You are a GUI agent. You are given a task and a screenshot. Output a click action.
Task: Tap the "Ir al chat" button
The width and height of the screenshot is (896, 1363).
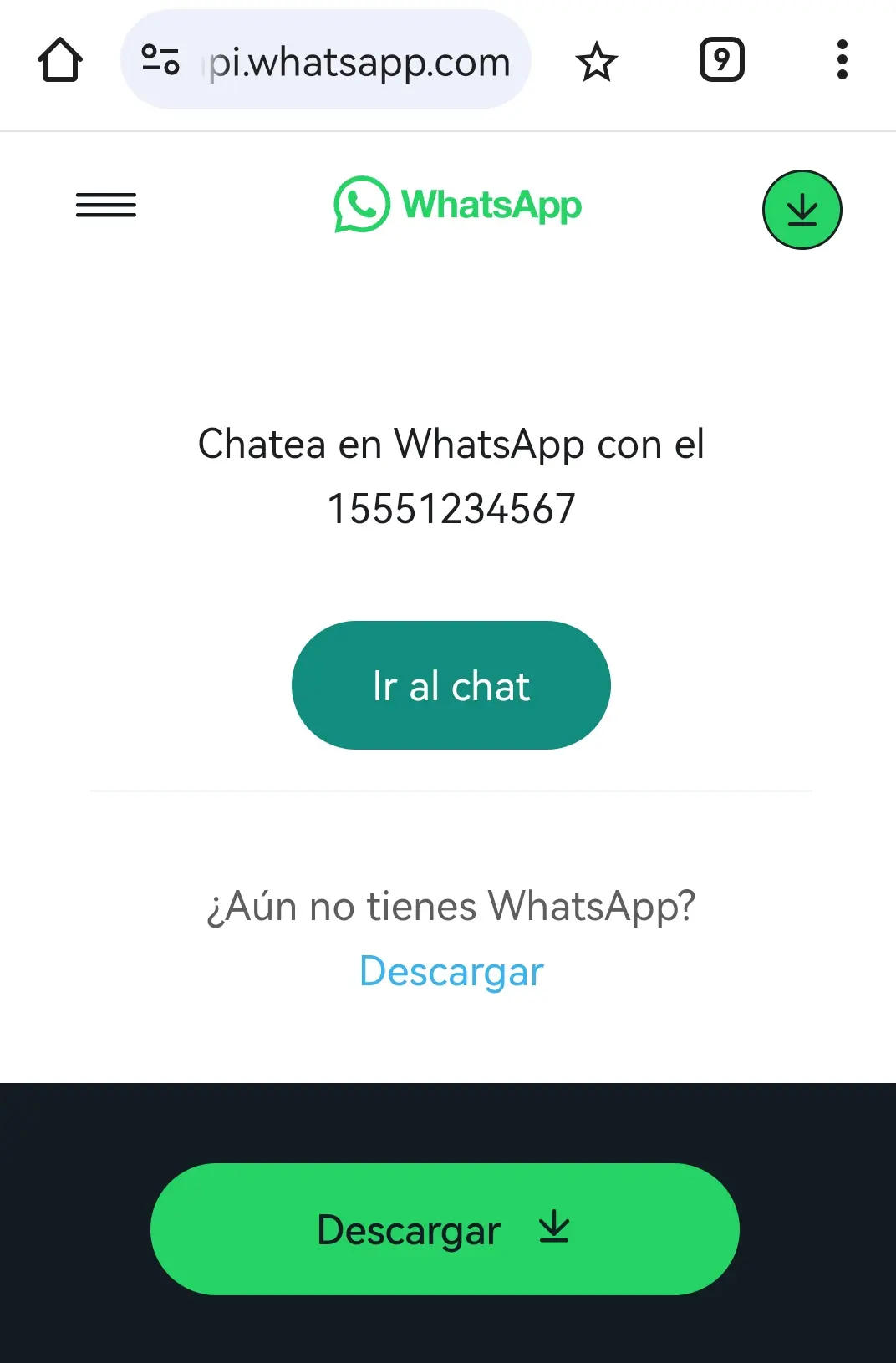click(x=451, y=685)
